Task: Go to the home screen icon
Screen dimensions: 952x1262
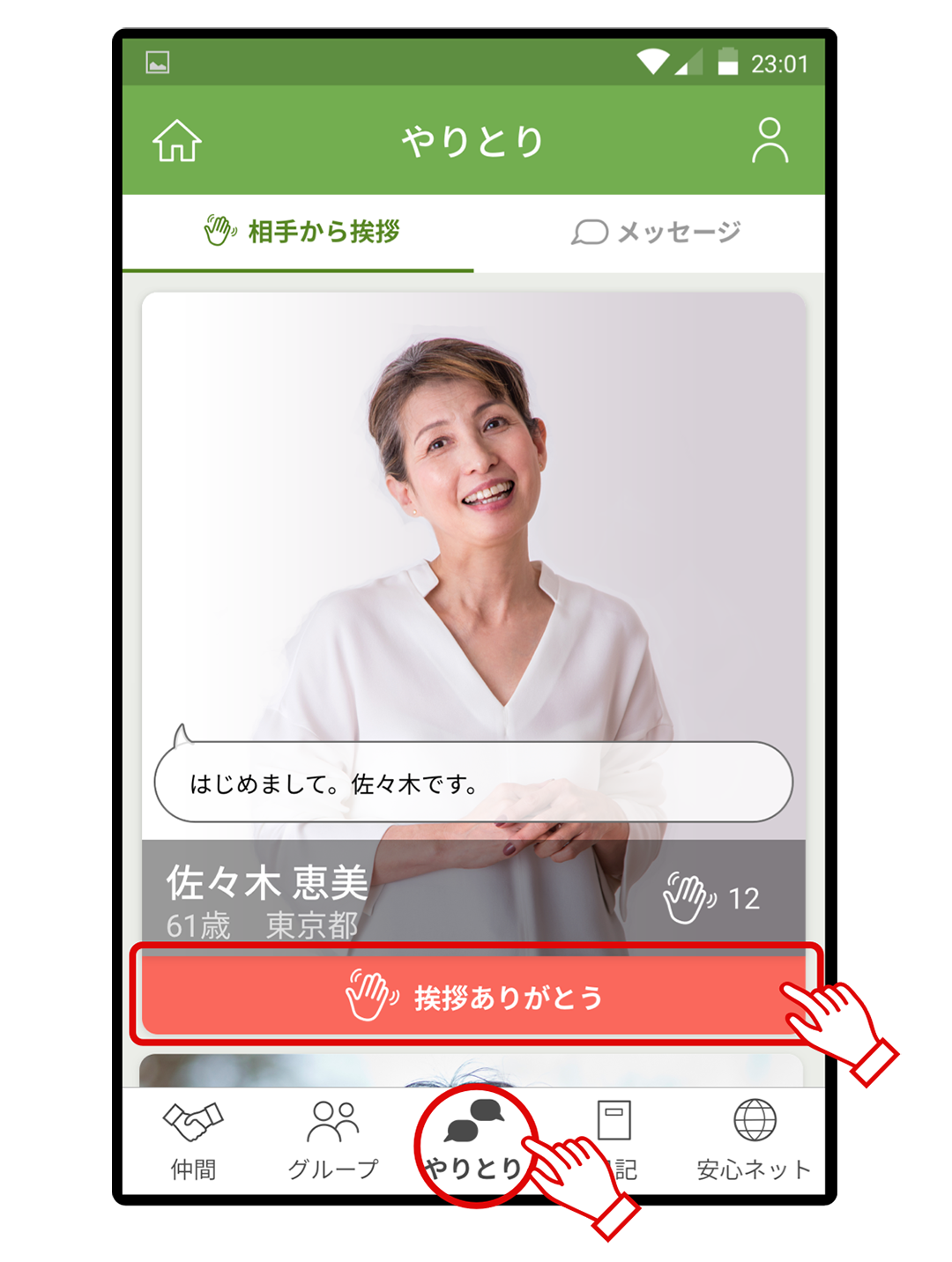Action: tap(177, 141)
